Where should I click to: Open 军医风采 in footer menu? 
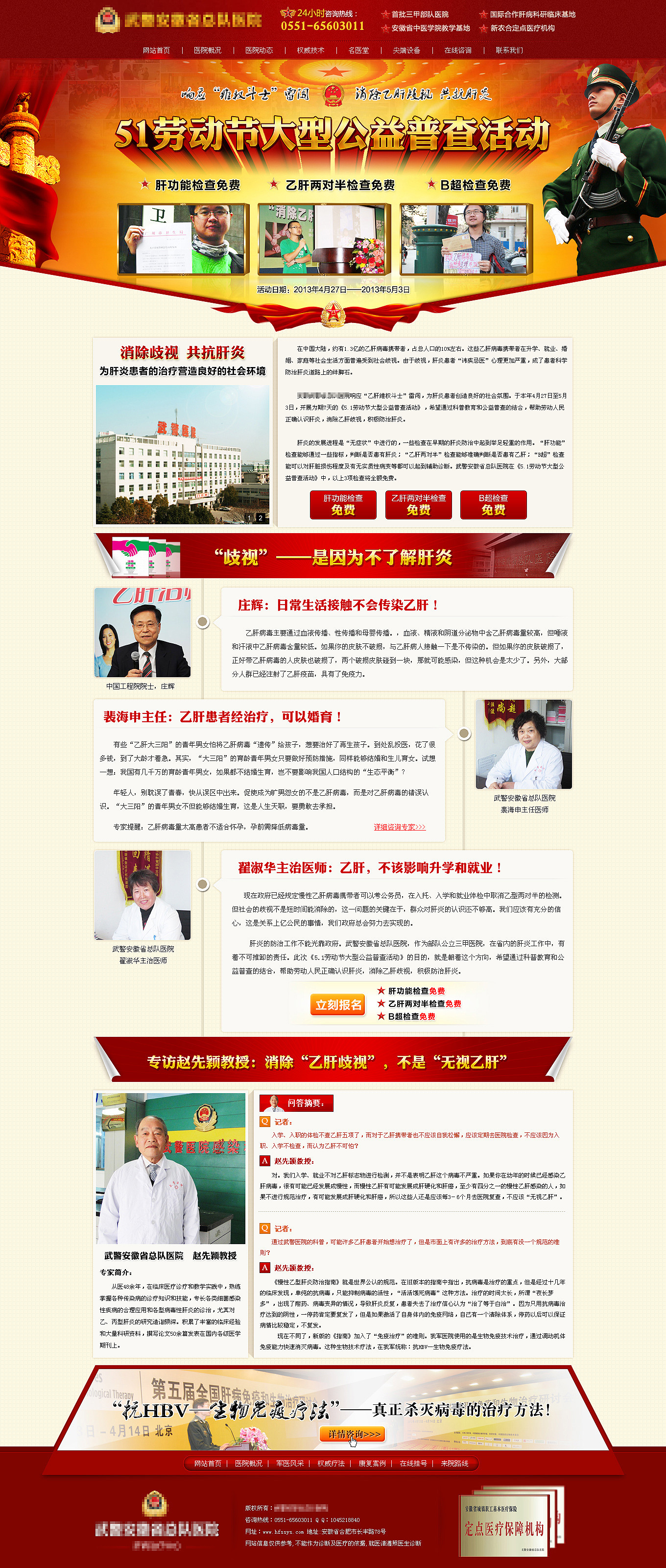pos(289,1463)
